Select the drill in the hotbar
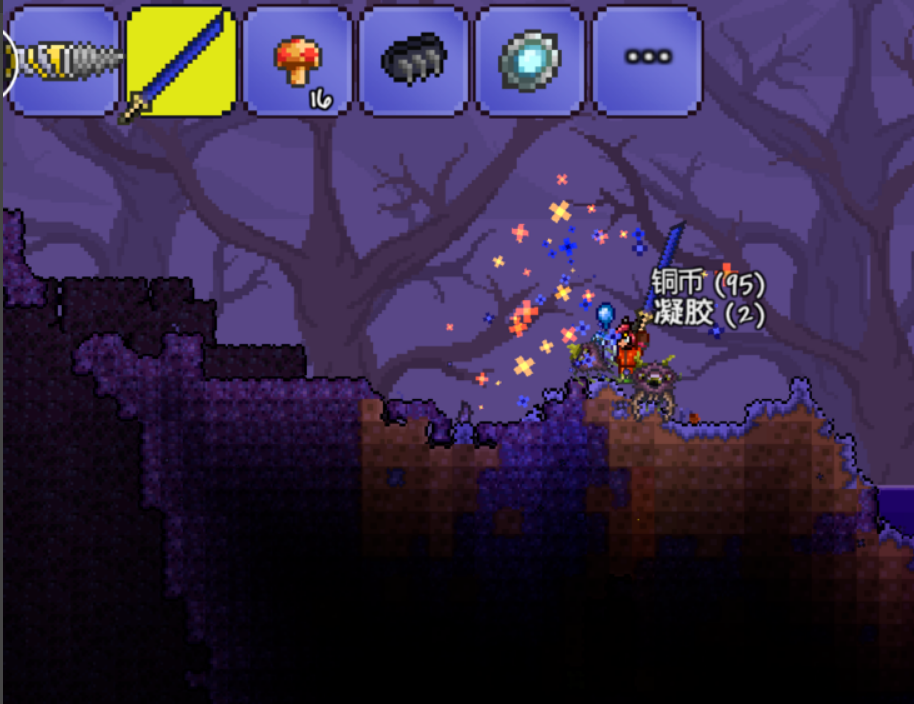This screenshot has height=704, width=914. click(62, 61)
